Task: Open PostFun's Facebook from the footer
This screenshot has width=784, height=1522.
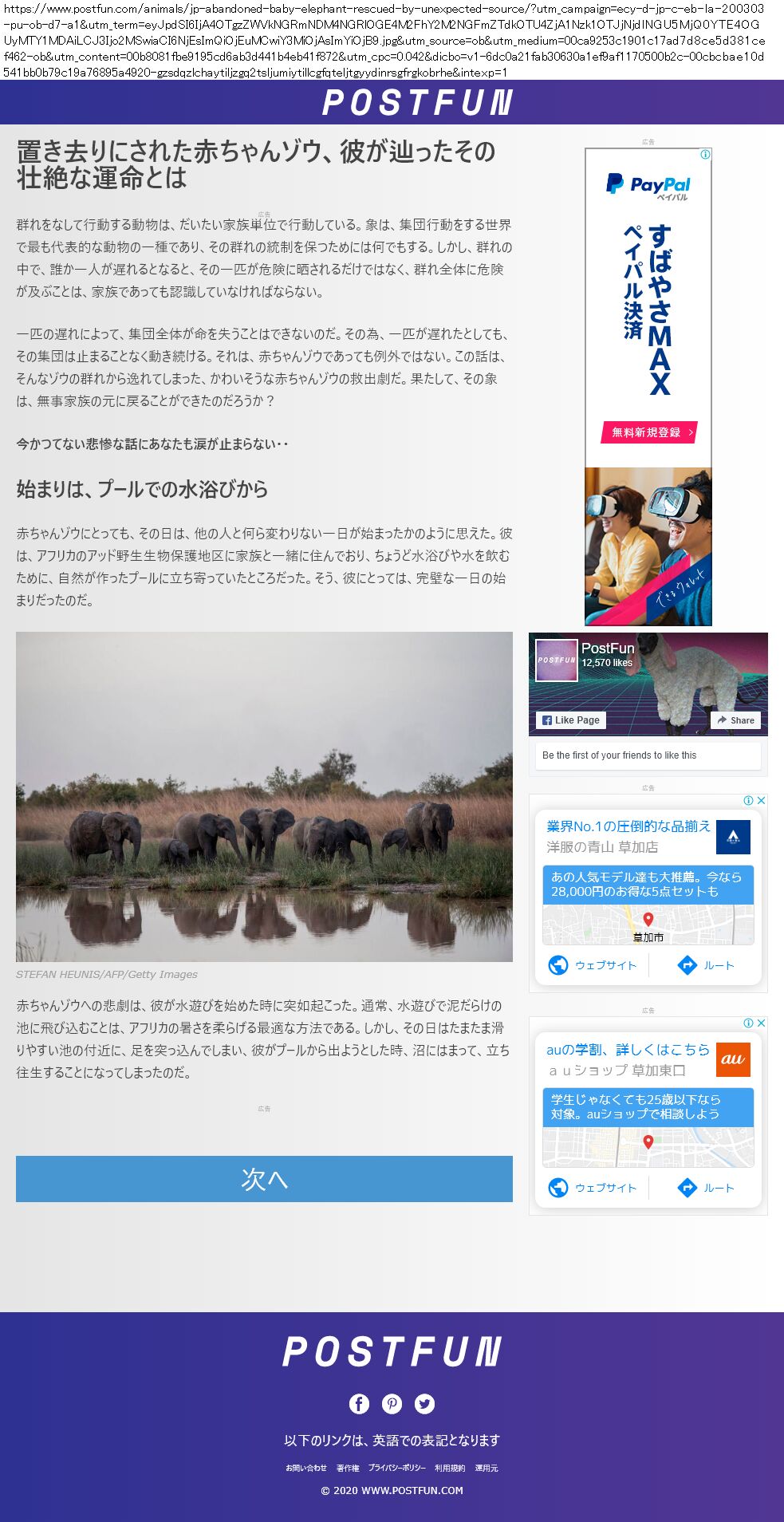Action: [x=359, y=1403]
